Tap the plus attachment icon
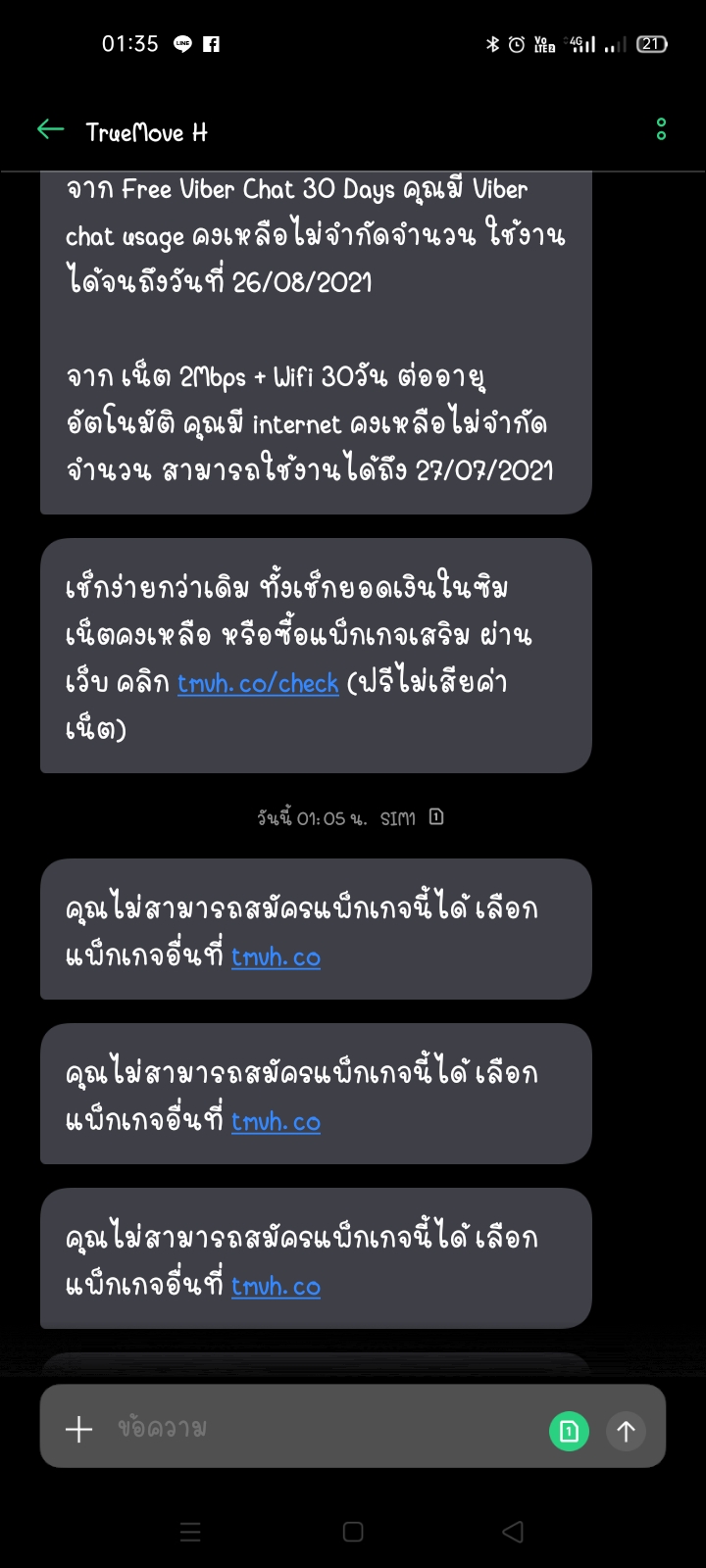Screen dimensions: 706x1568 coord(78,1430)
